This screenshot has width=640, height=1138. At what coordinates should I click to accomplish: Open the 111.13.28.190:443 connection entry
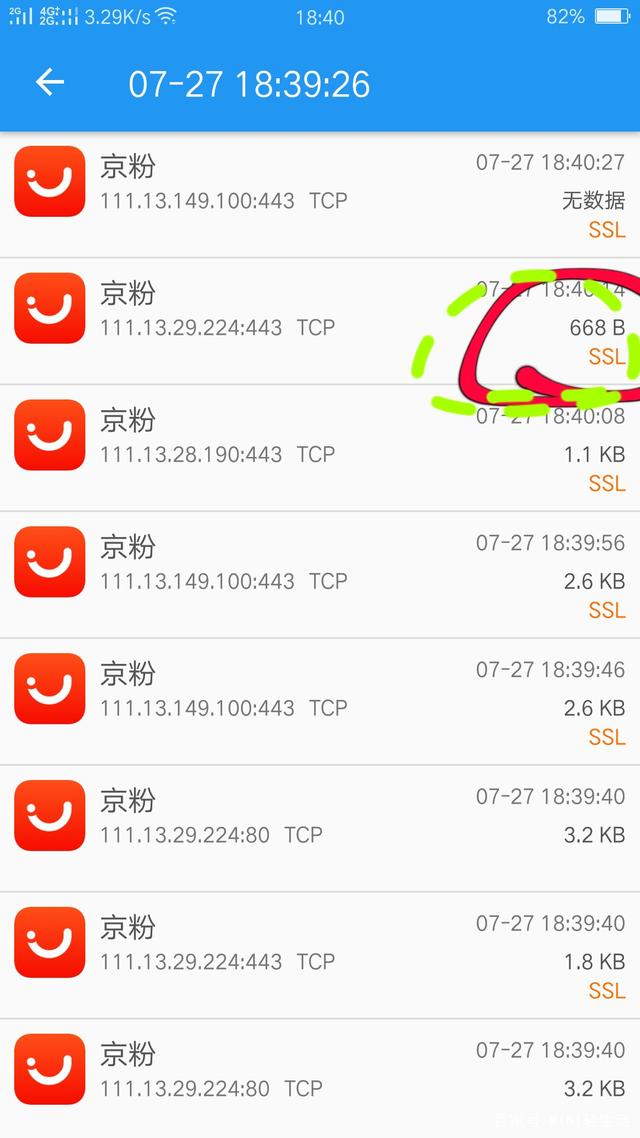(x=320, y=448)
